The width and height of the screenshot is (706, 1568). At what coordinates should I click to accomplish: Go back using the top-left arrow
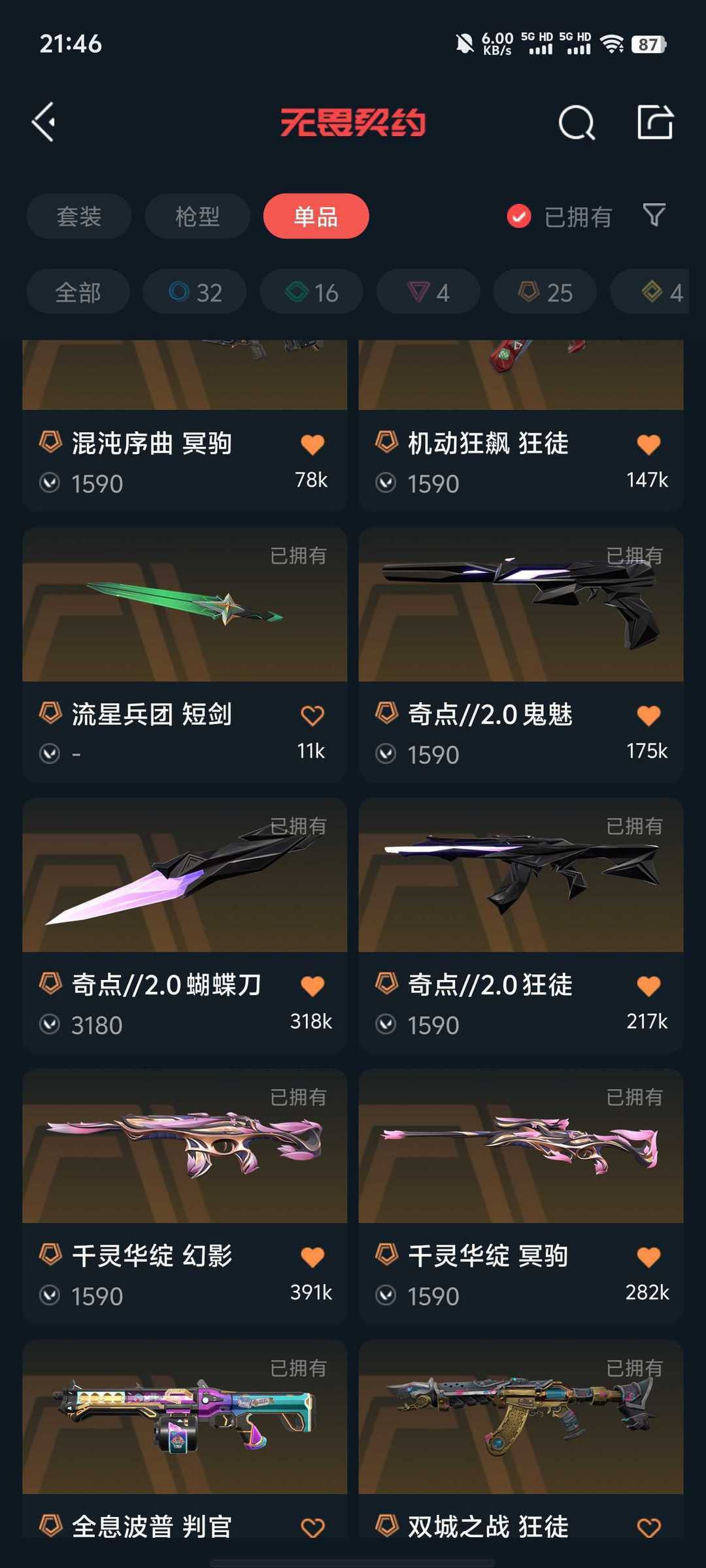click(44, 122)
